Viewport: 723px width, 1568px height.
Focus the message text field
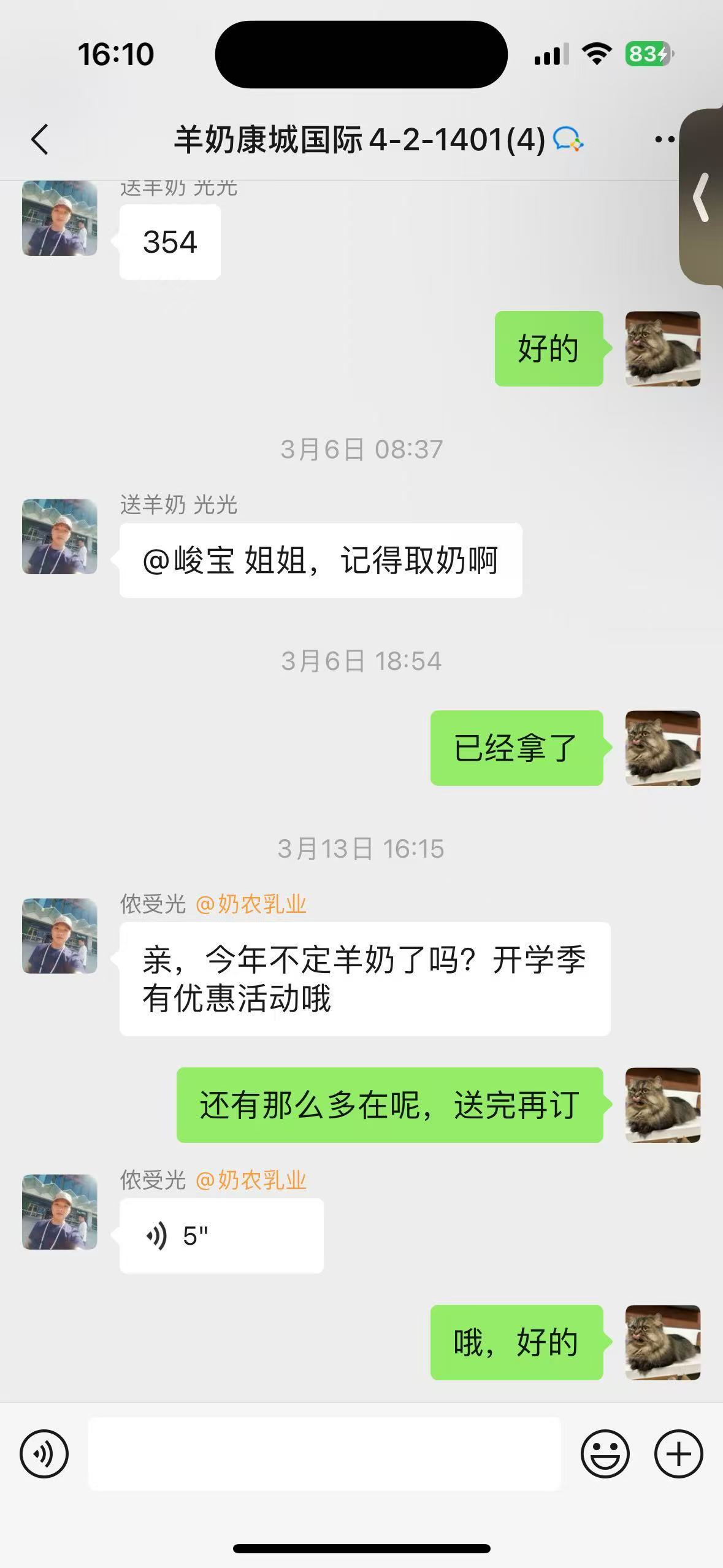click(x=324, y=1453)
